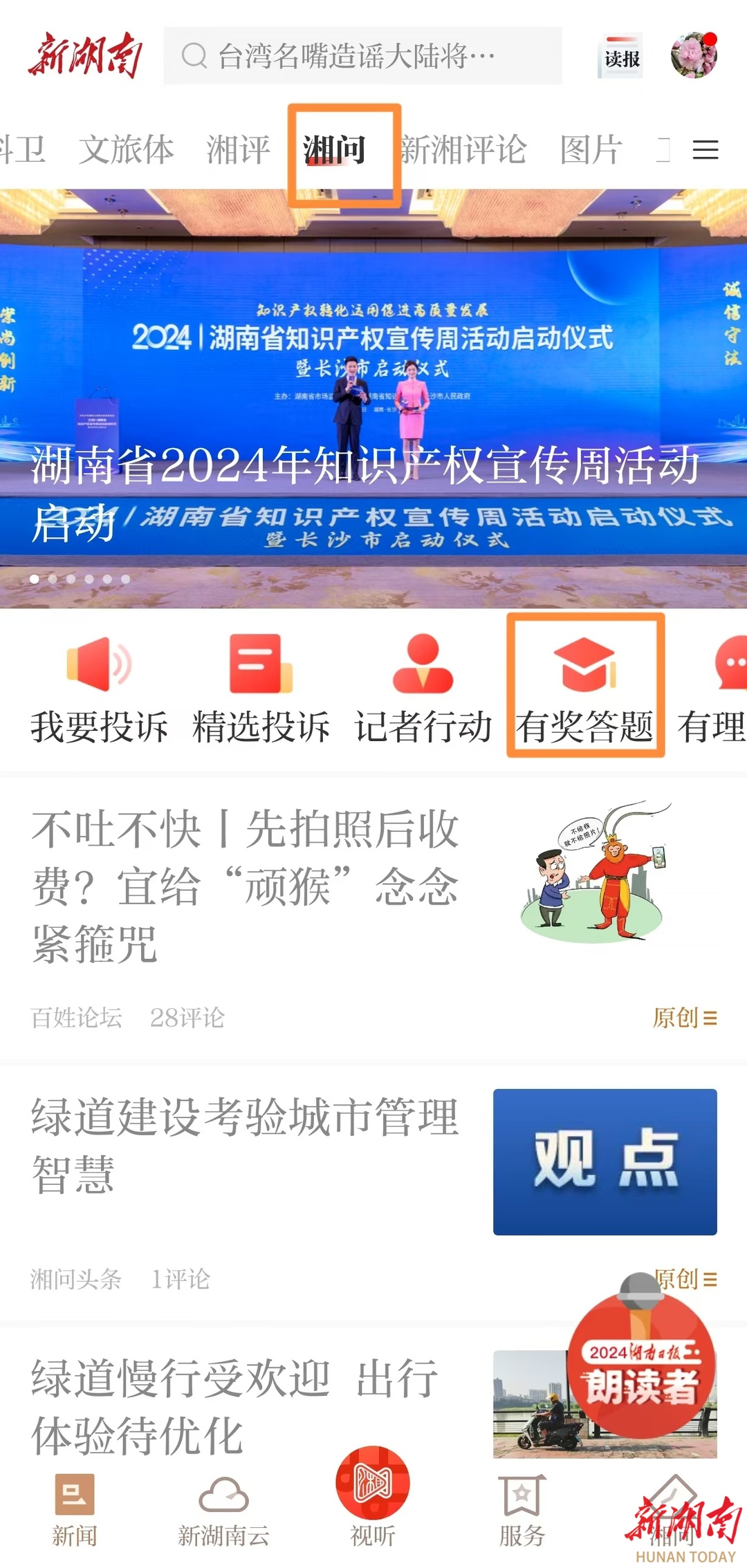
Task: Switch to the 湘评 tab
Action: coord(238,150)
